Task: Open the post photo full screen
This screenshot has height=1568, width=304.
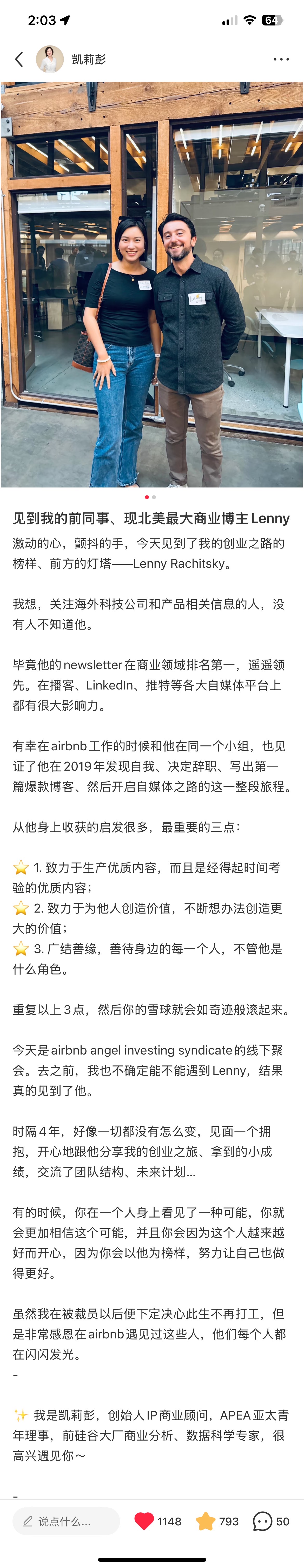Action: click(x=152, y=284)
